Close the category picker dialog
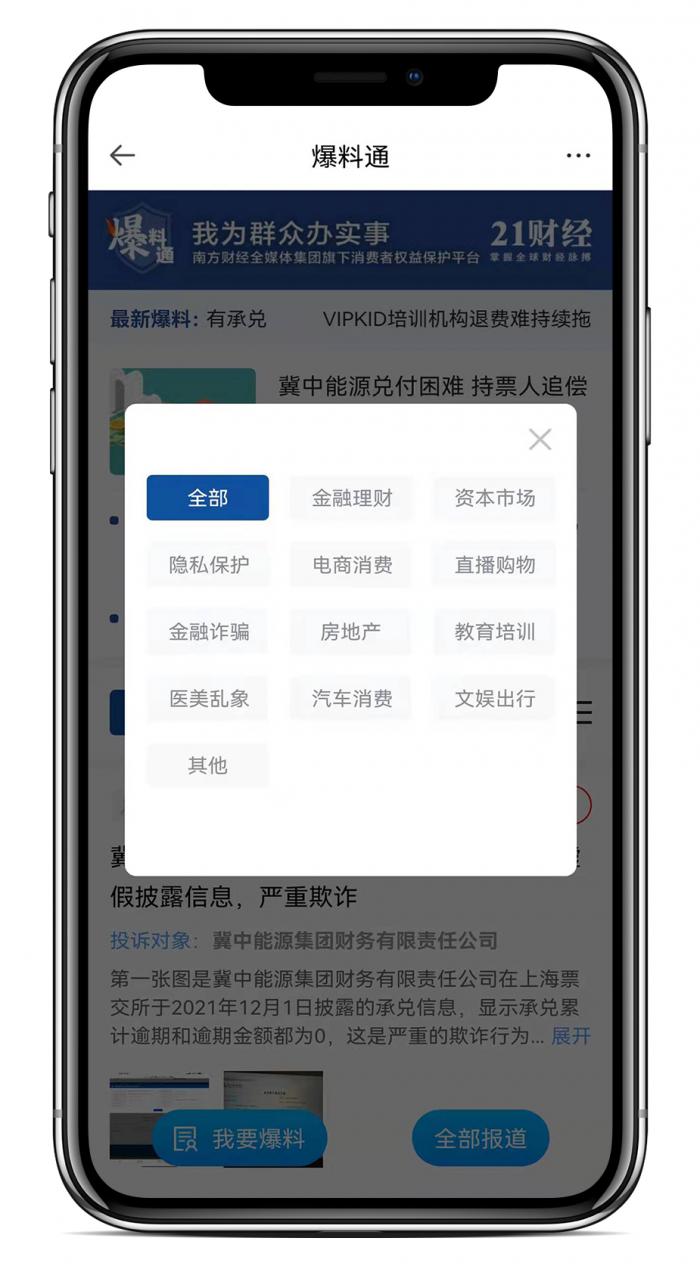The width and height of the screenshot is (700, 1266). [540, 439]
